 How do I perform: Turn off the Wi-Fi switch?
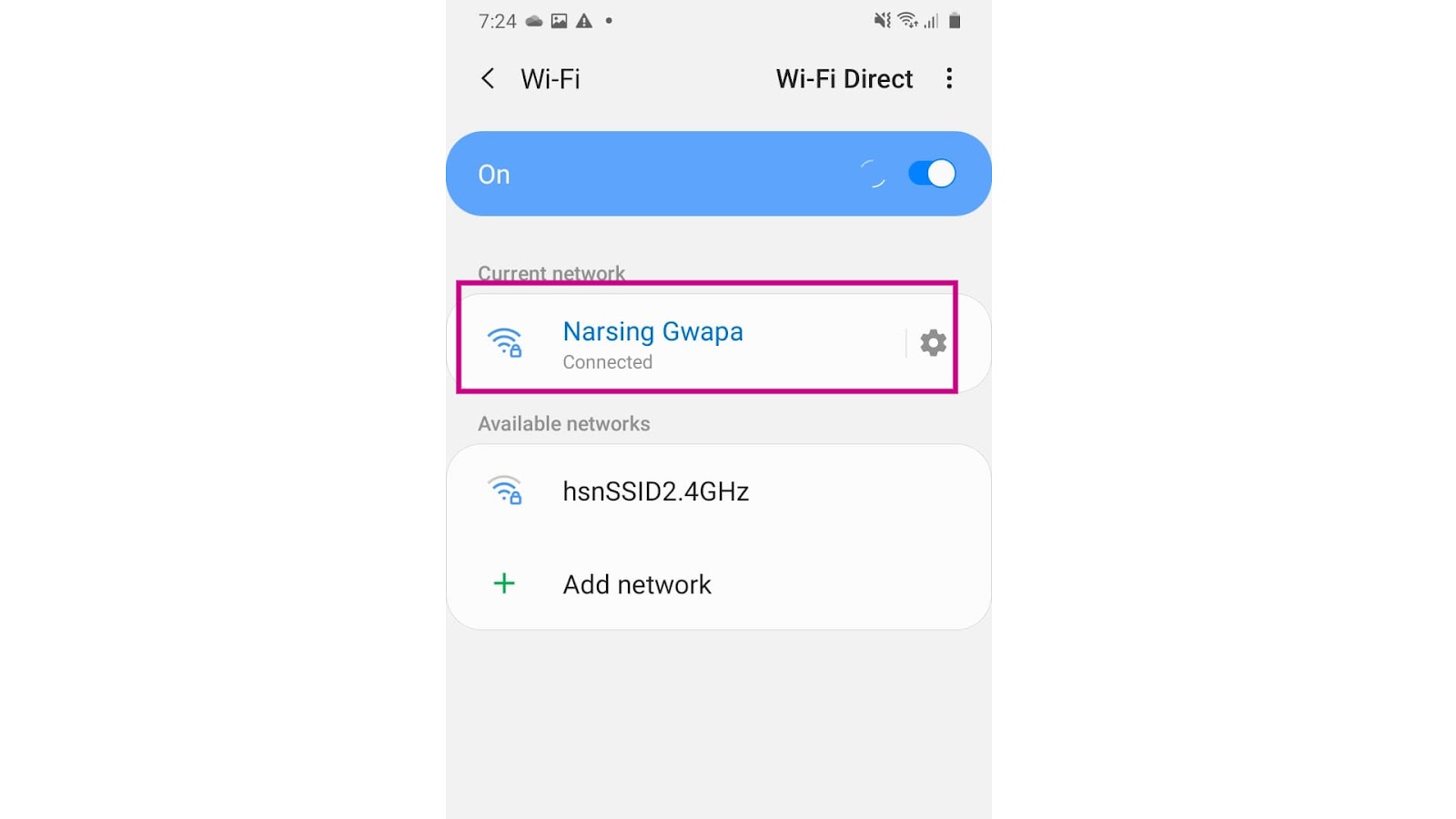coord(932,174)
